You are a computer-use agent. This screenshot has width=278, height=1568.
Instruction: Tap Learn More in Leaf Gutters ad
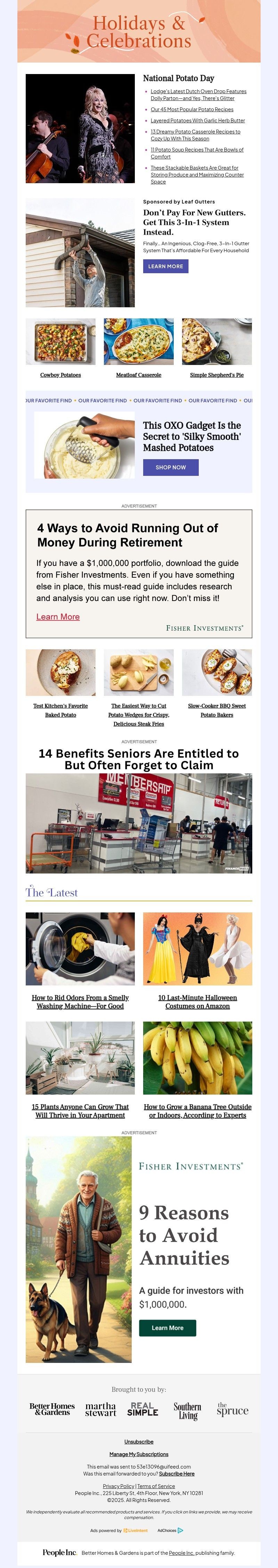pos(165,266)
